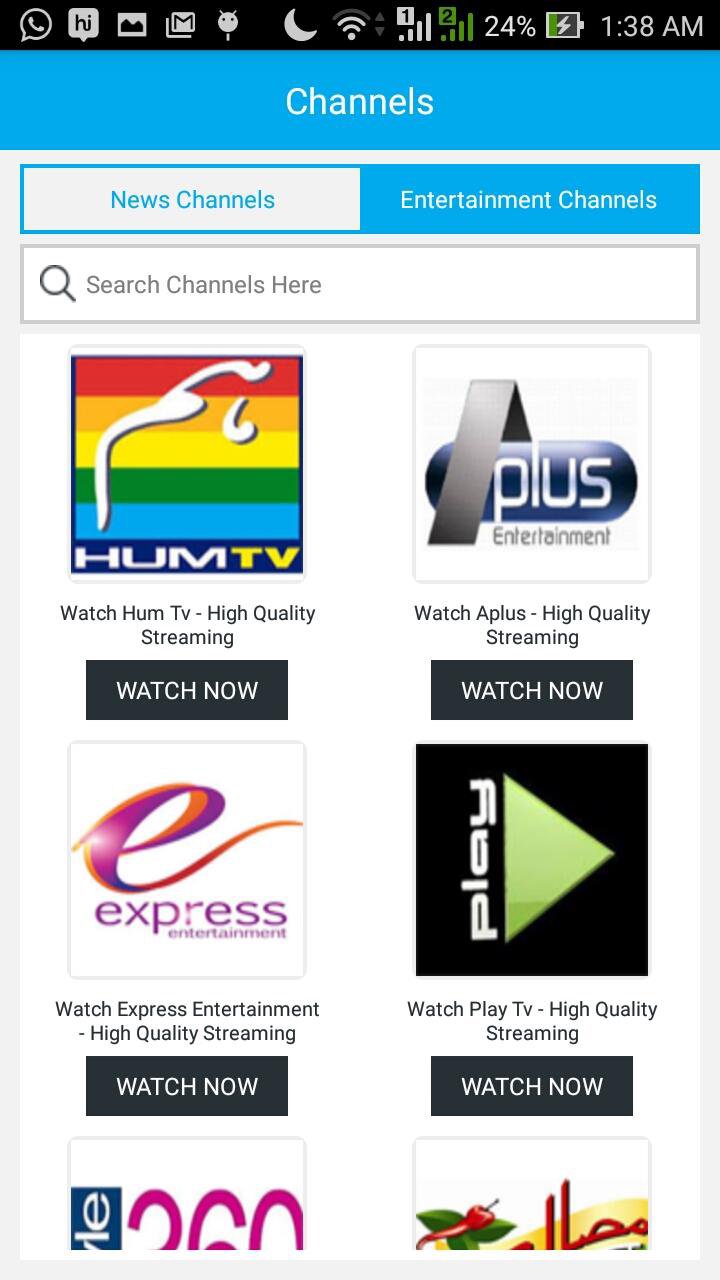Open WhatsApp from the status bar
This screenshot has height=1280, width=720.
[35, 22]
